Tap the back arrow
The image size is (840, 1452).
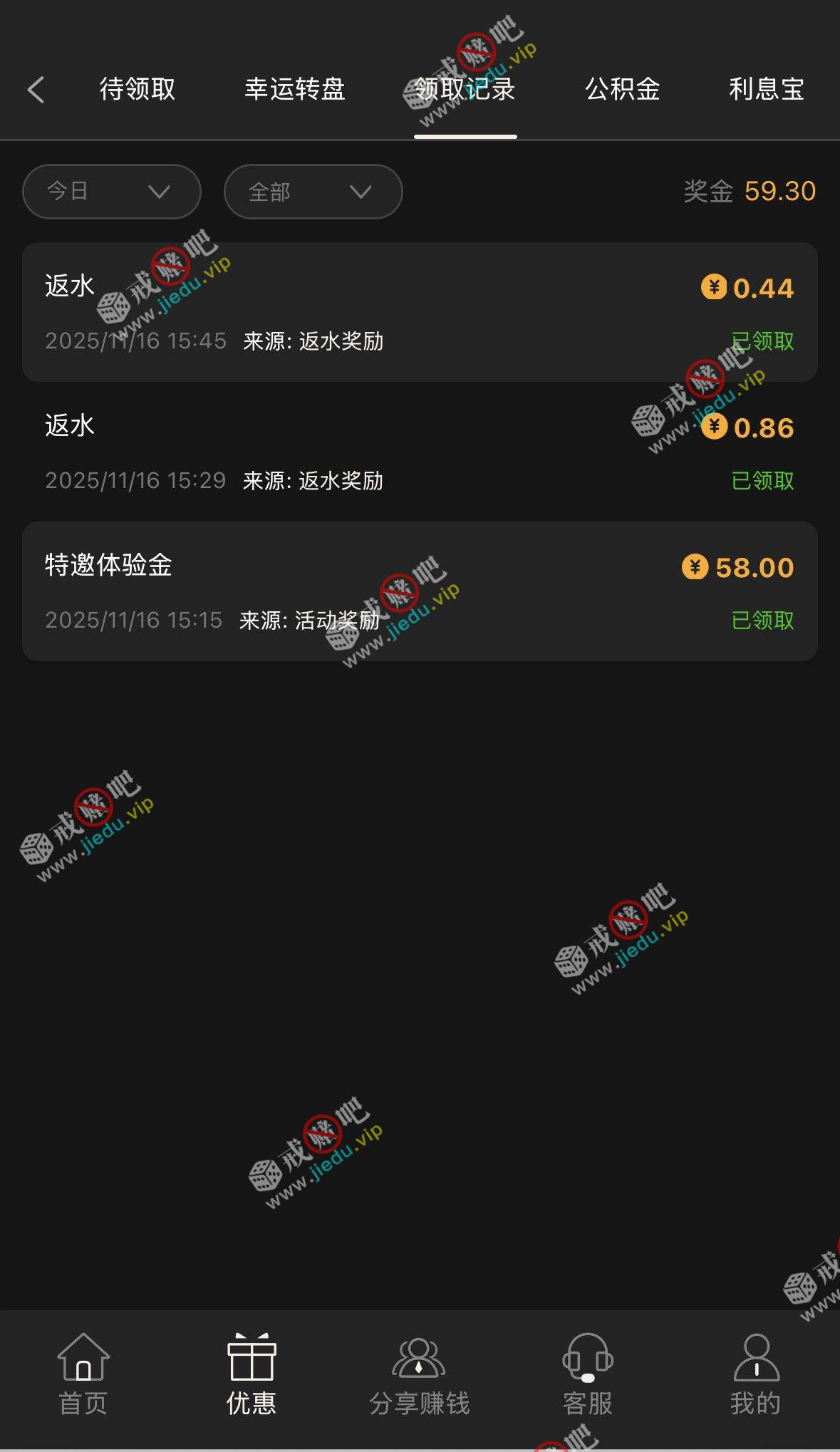click(36, 90)
